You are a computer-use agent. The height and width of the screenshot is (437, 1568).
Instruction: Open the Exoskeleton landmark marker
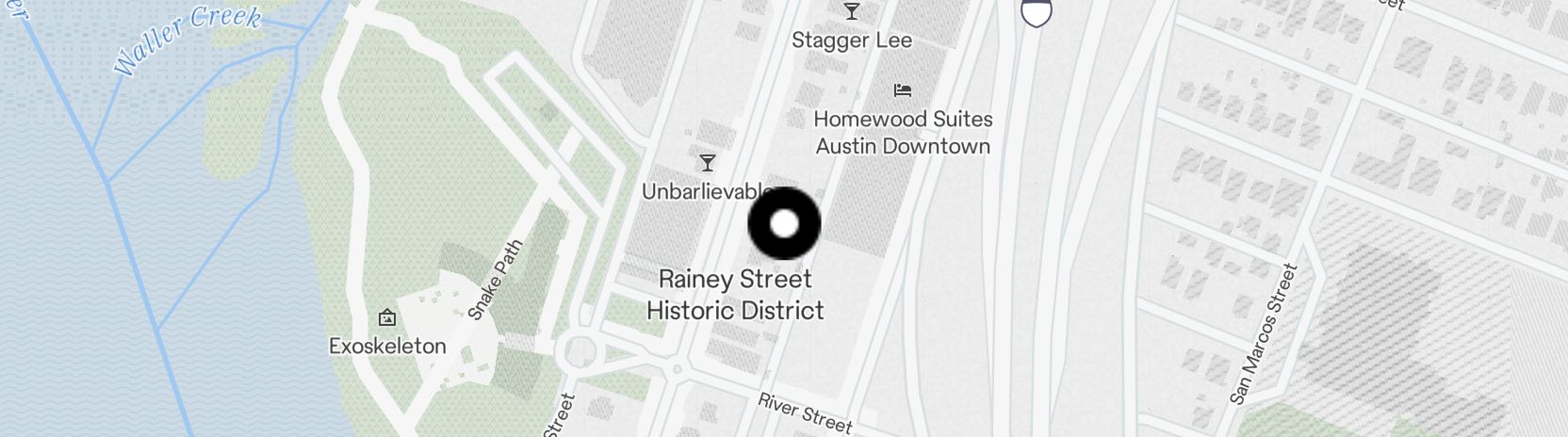386,318
